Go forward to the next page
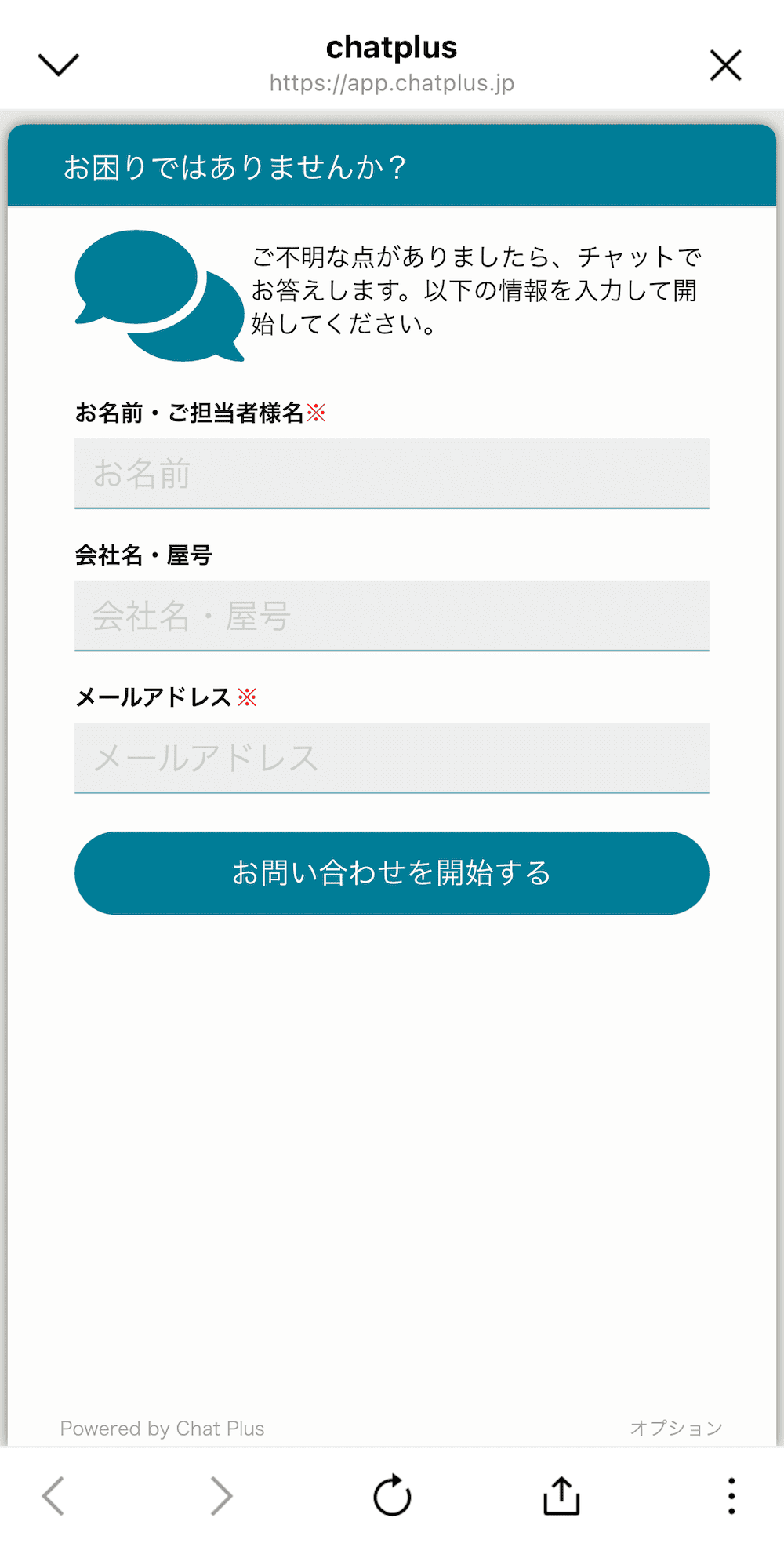This screenshot has height=1547, width=784. click(x=222, y=1496)
